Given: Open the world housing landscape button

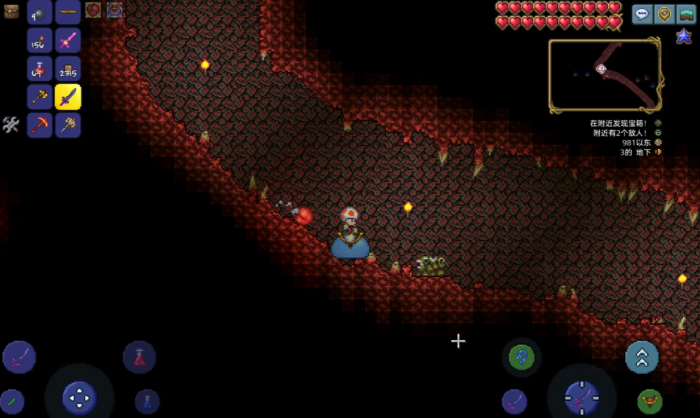Looking at the screenshot, I should tap(685, 13).
